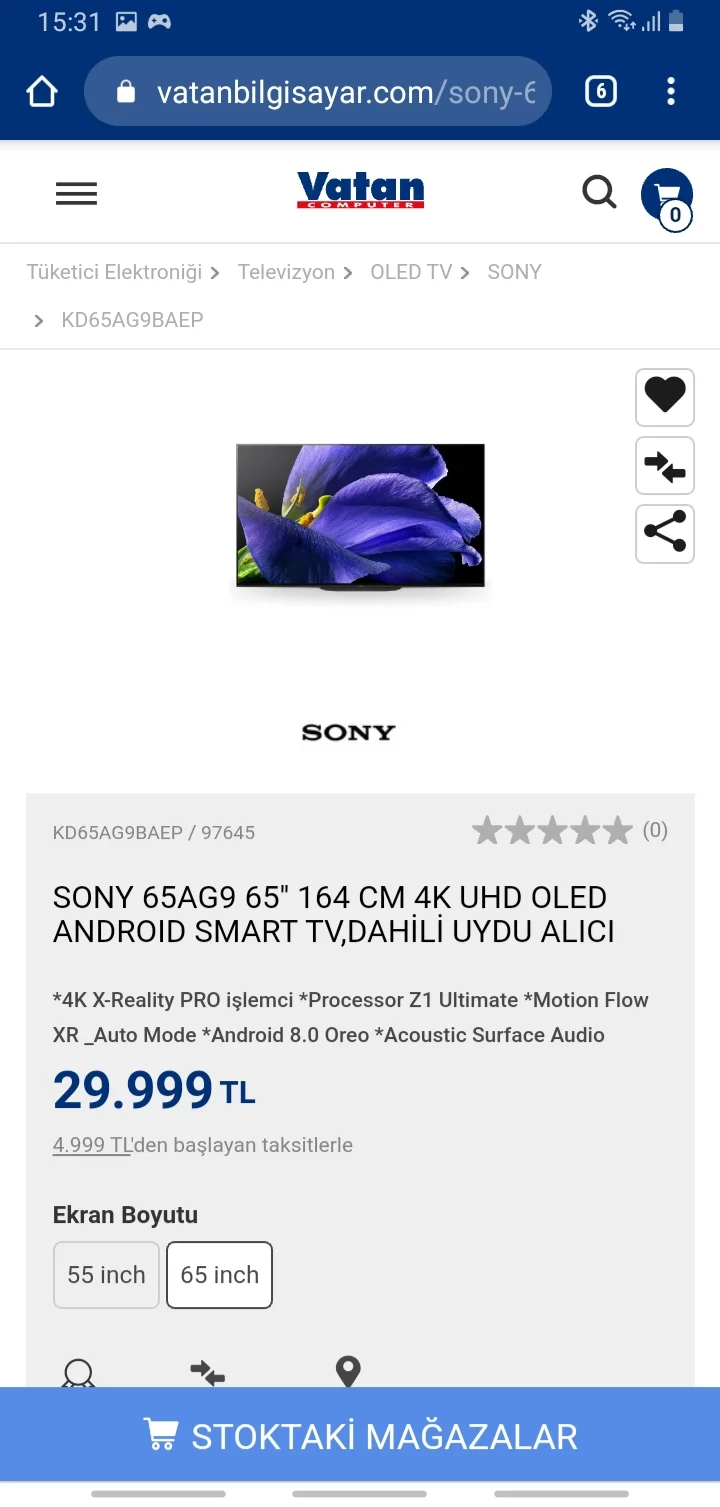Open the Sony TV product image
This screenshot has height=1507, width=720.
(x=360, y=516)
